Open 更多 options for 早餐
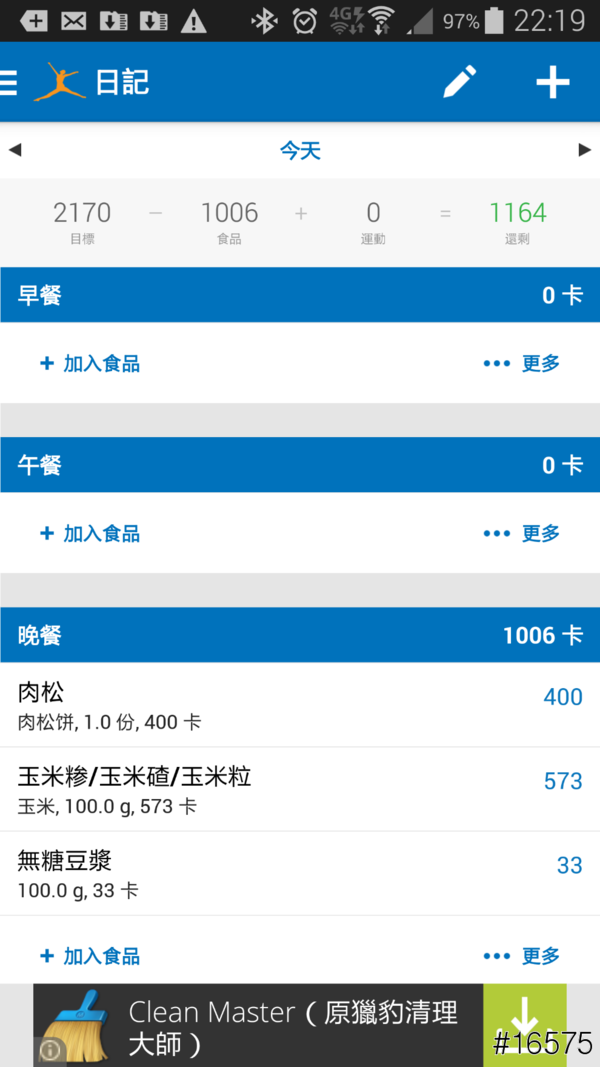This screenshot has width=600, height=1067. [521, 364]
